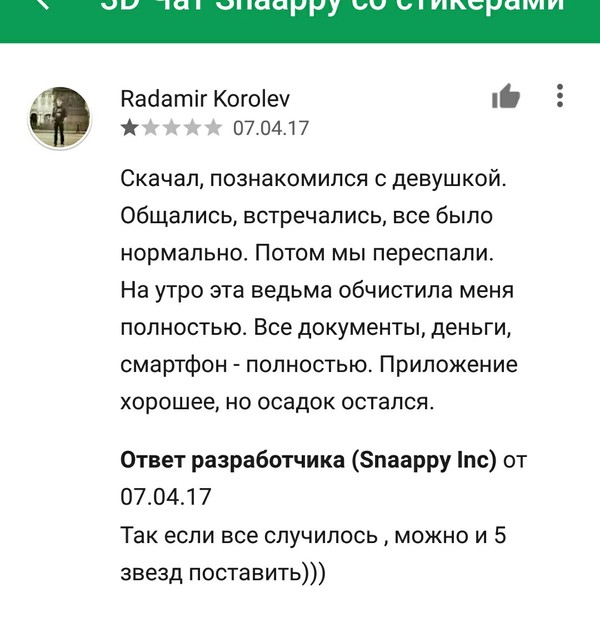Screen dimensions: 600x633
Task: Open overflow menu on Radamir Korolev's review
Action: point(560,96)
